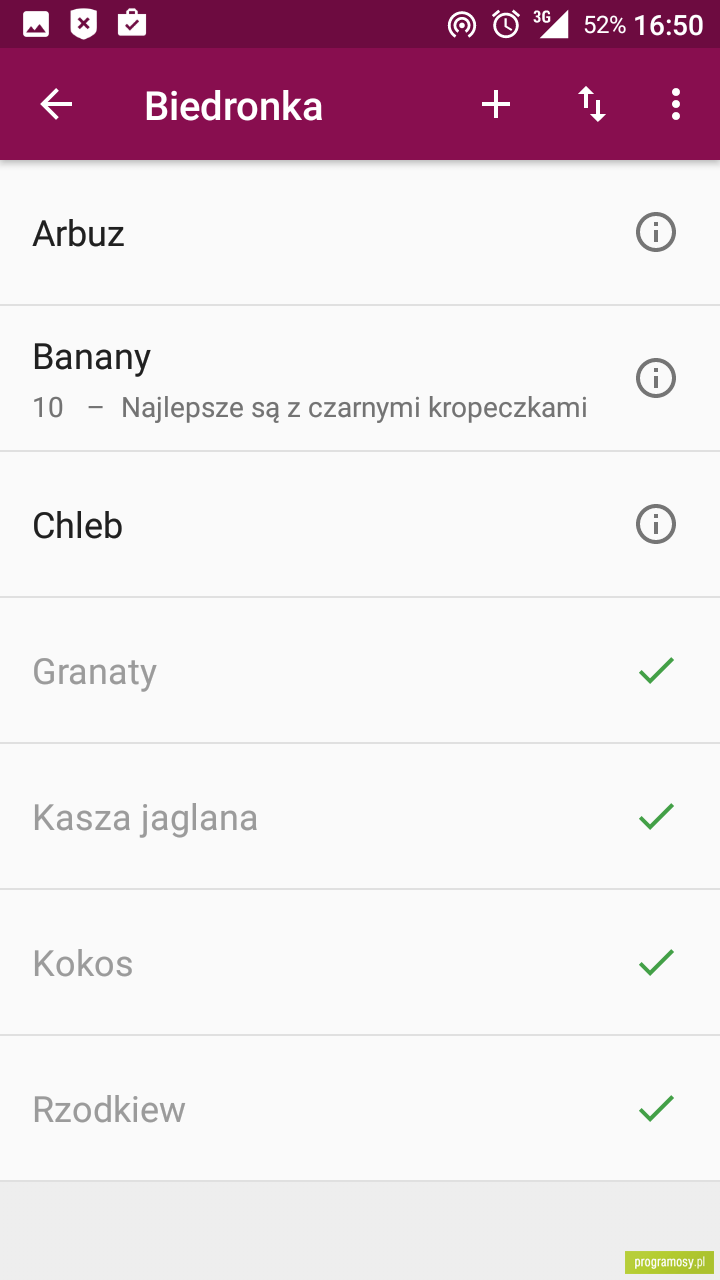Check off Chleb in the list

360,525
